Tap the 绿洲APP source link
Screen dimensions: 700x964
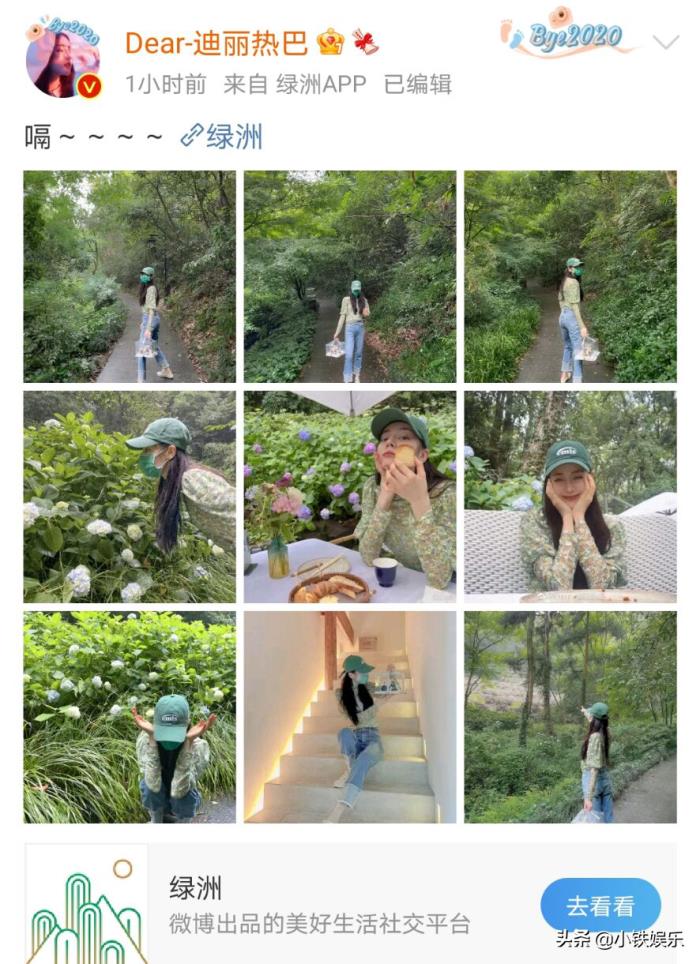pos(320,84)
